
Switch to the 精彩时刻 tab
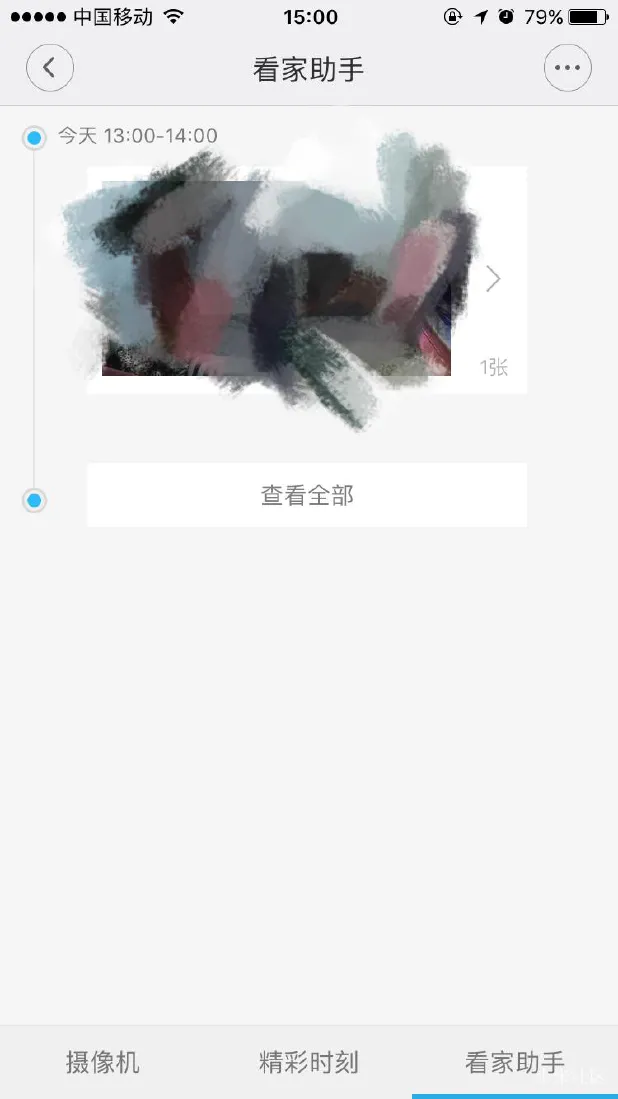click(308, 1062)
